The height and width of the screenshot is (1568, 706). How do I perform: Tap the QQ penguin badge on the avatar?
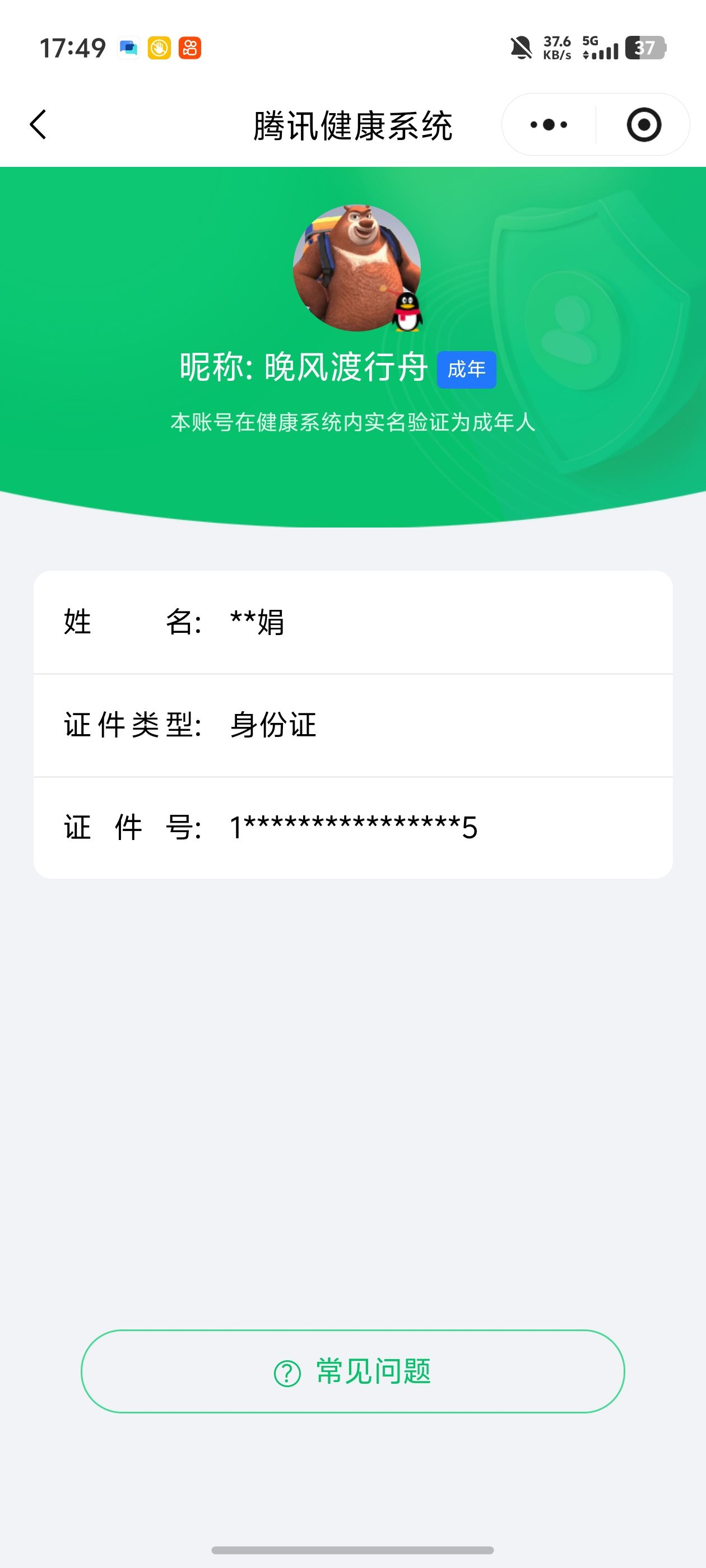(407, 312)
